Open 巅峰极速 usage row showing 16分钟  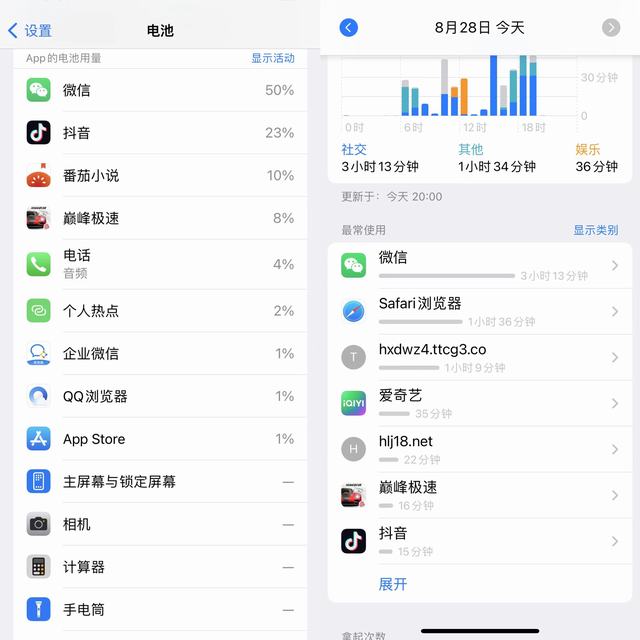(480, 495)
